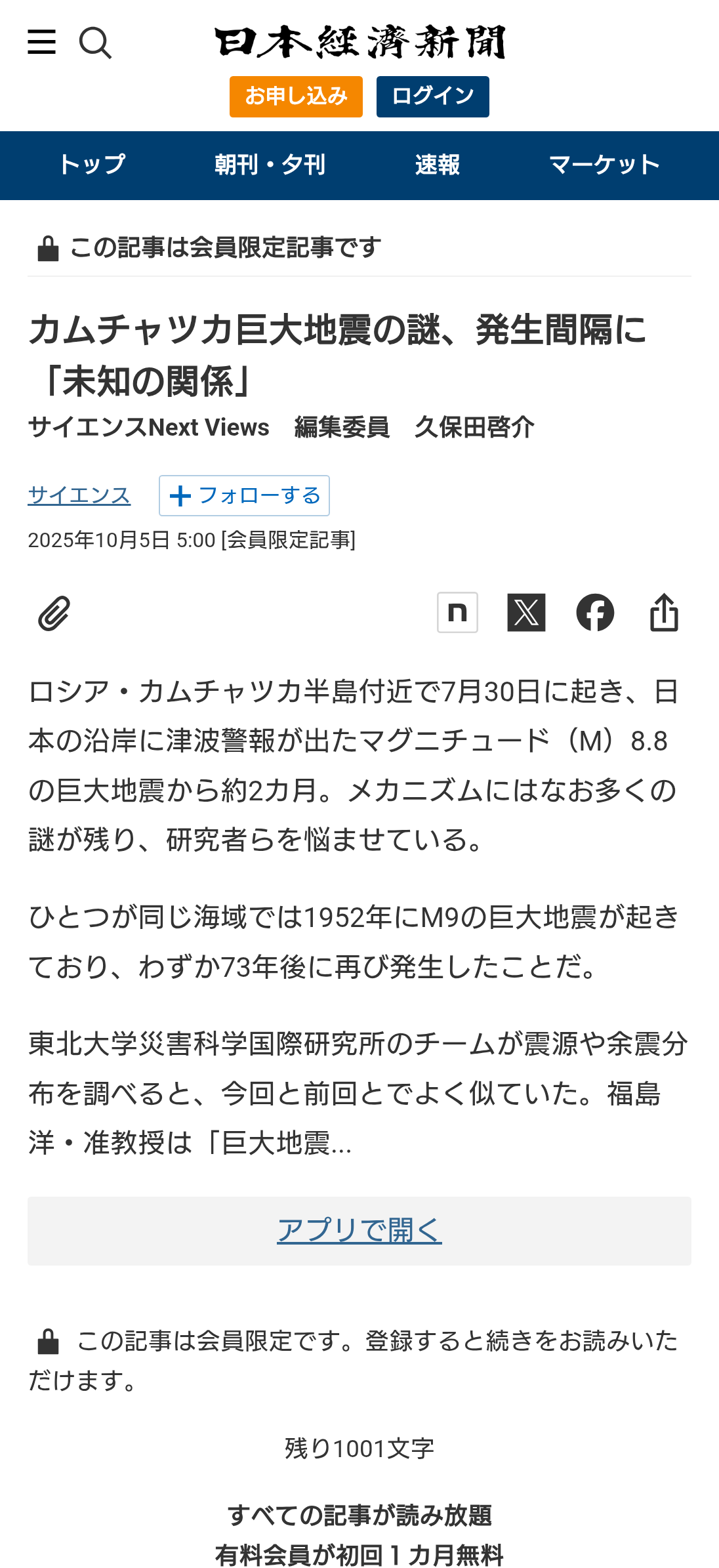The width and height of the screenshot is (719, 1568).
Task: Share article to note
Action: [x=457, y=613]
